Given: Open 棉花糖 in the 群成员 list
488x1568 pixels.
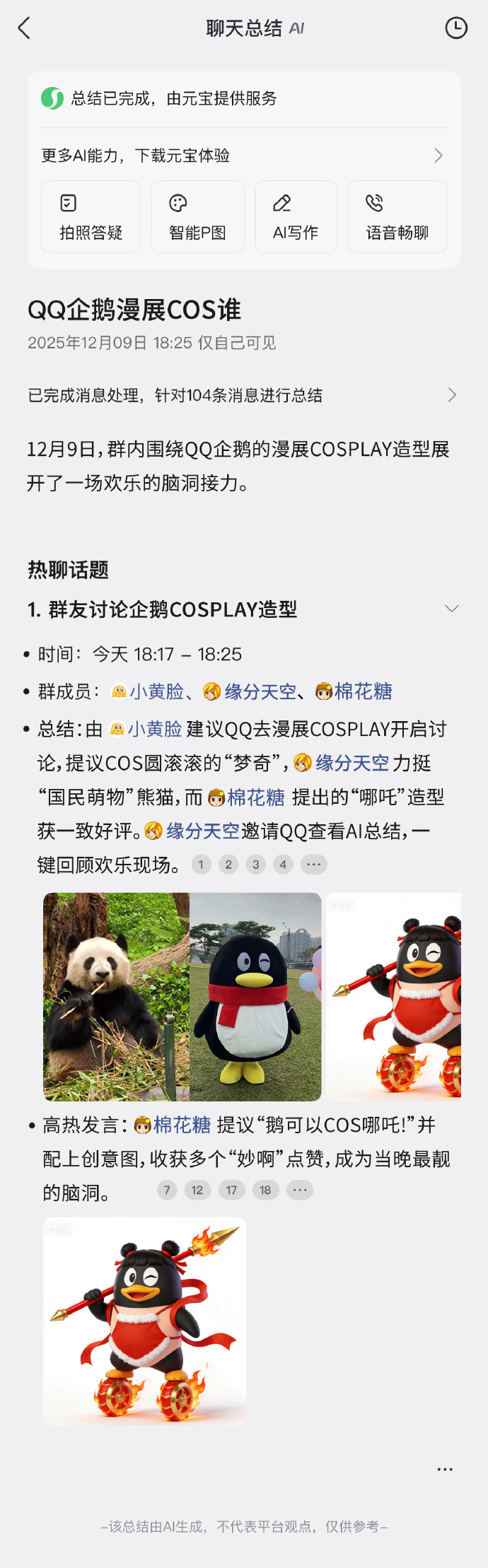Looking at the screenshot, I should tap(362, 691).
